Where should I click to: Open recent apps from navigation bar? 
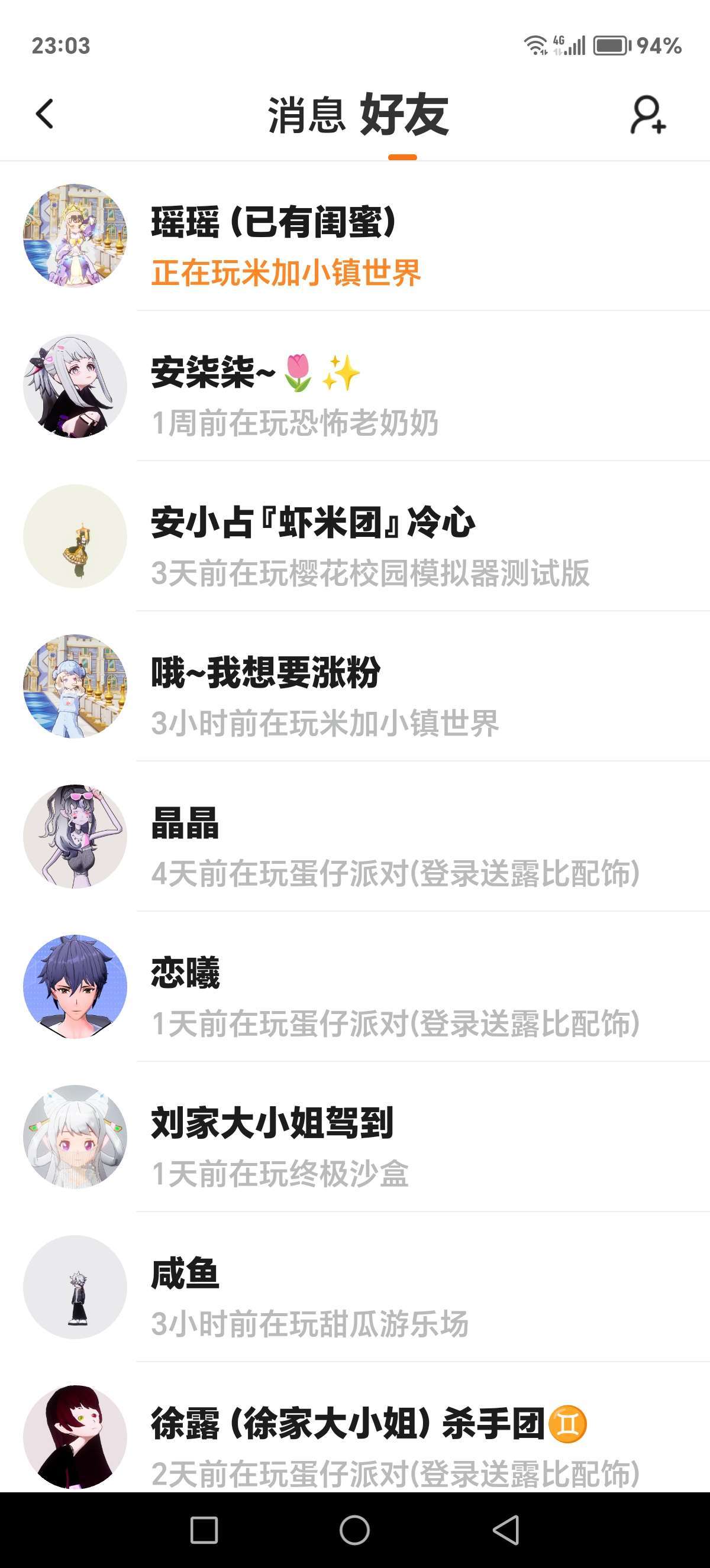tap(204, 1530)
